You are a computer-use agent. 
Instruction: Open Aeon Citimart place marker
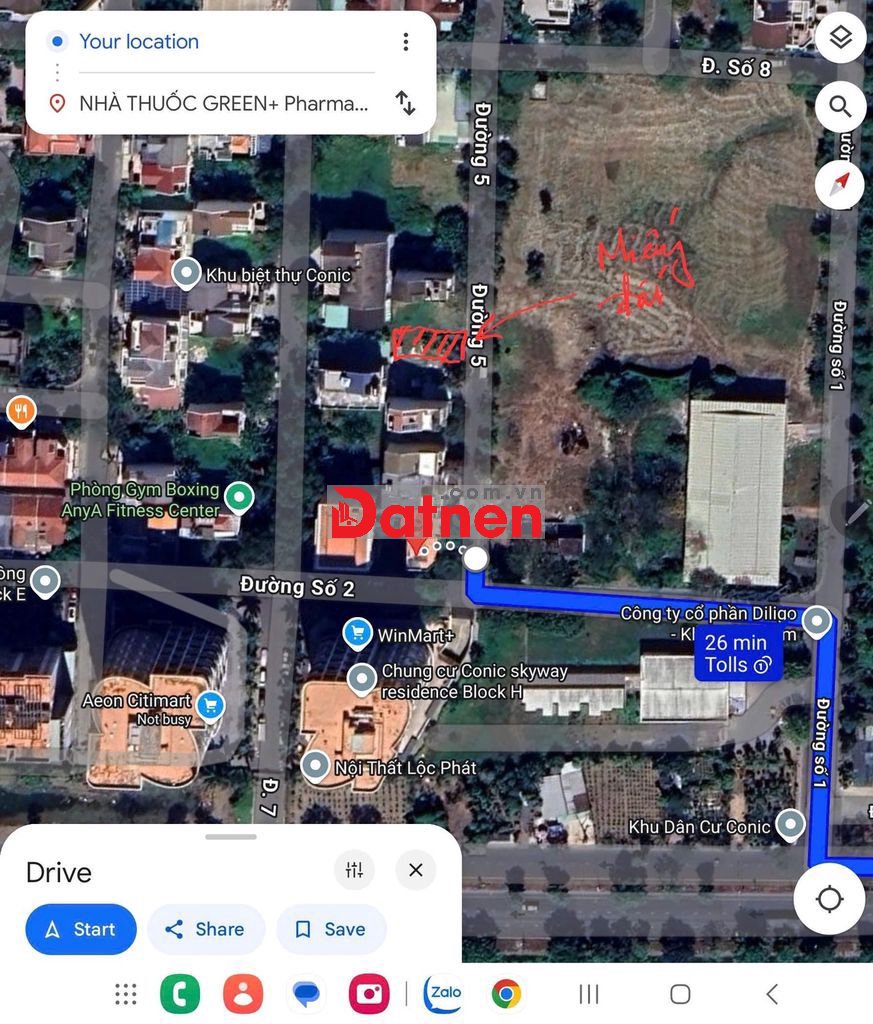[x=209, y=706]
